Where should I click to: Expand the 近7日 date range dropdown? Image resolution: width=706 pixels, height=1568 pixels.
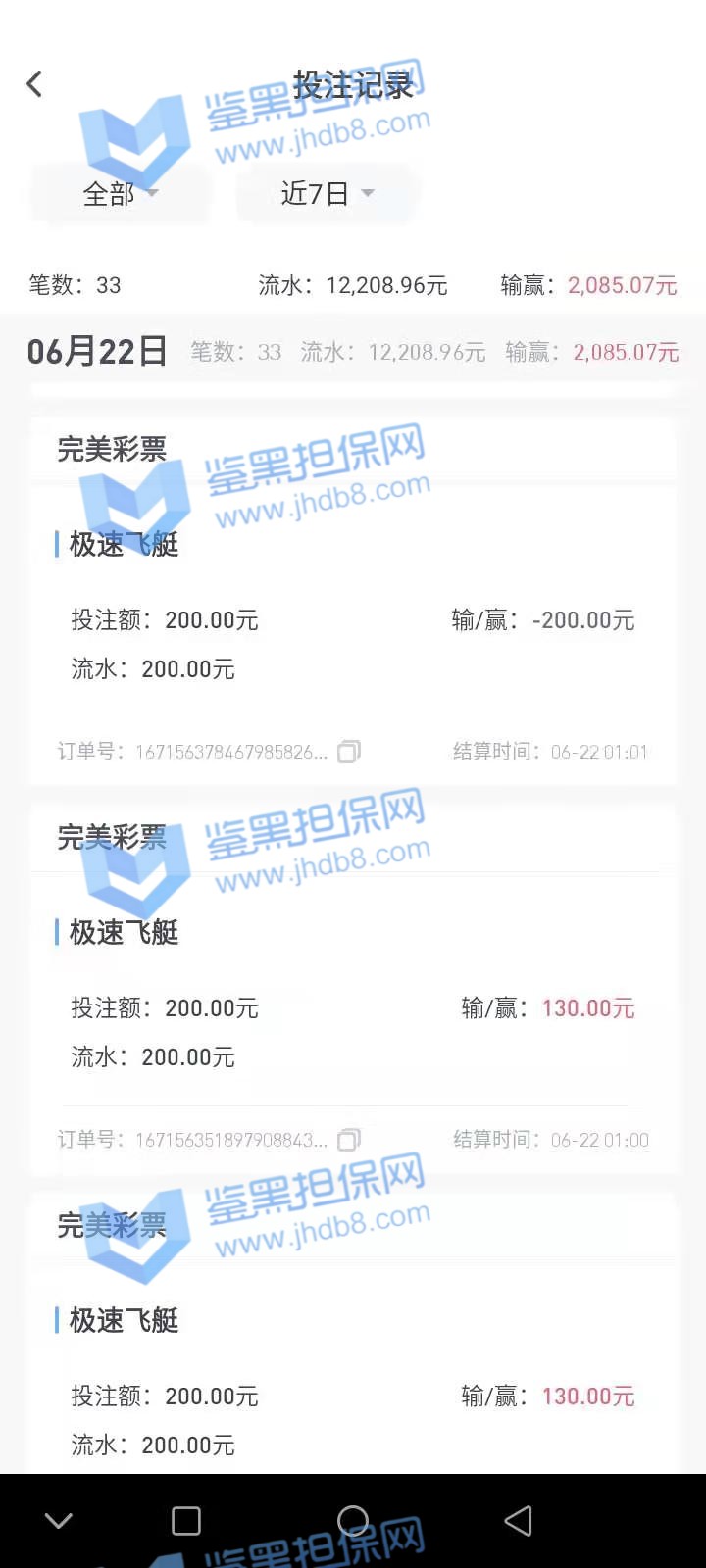coord(327,194)
